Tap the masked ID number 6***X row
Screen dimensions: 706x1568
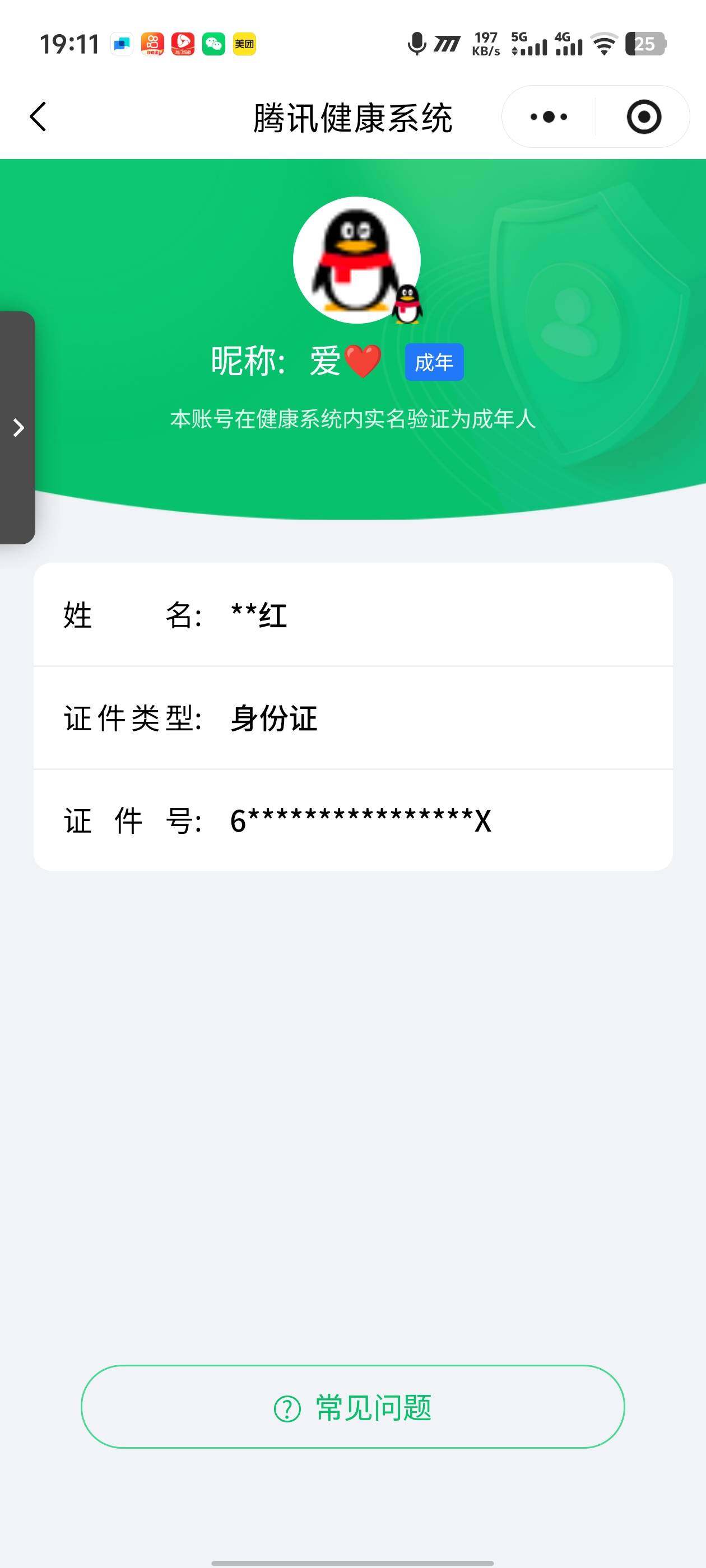click(x=352, y=820)
